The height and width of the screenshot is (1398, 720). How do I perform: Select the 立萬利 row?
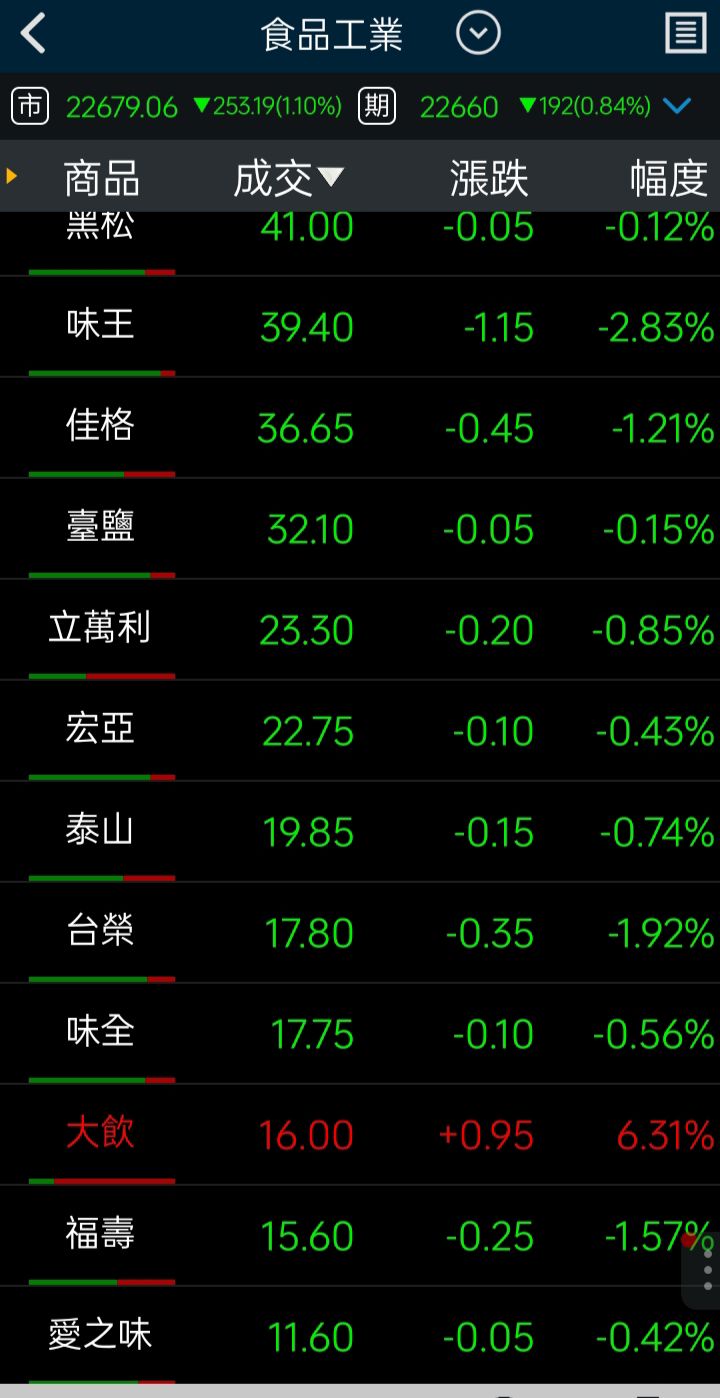[x=100, y=629]
